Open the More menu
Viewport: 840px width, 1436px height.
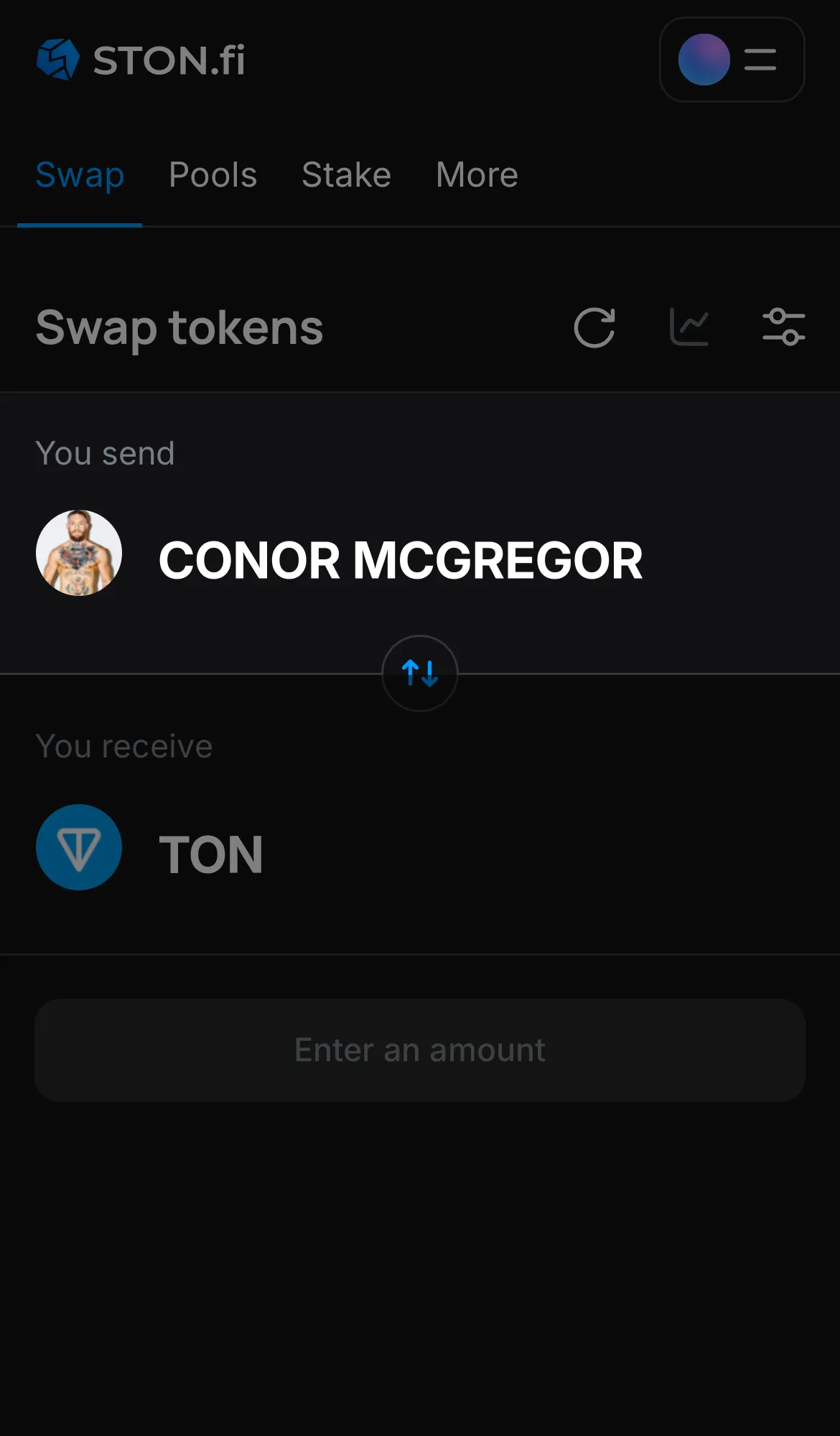pyautogui.click(x=476, y=174)
